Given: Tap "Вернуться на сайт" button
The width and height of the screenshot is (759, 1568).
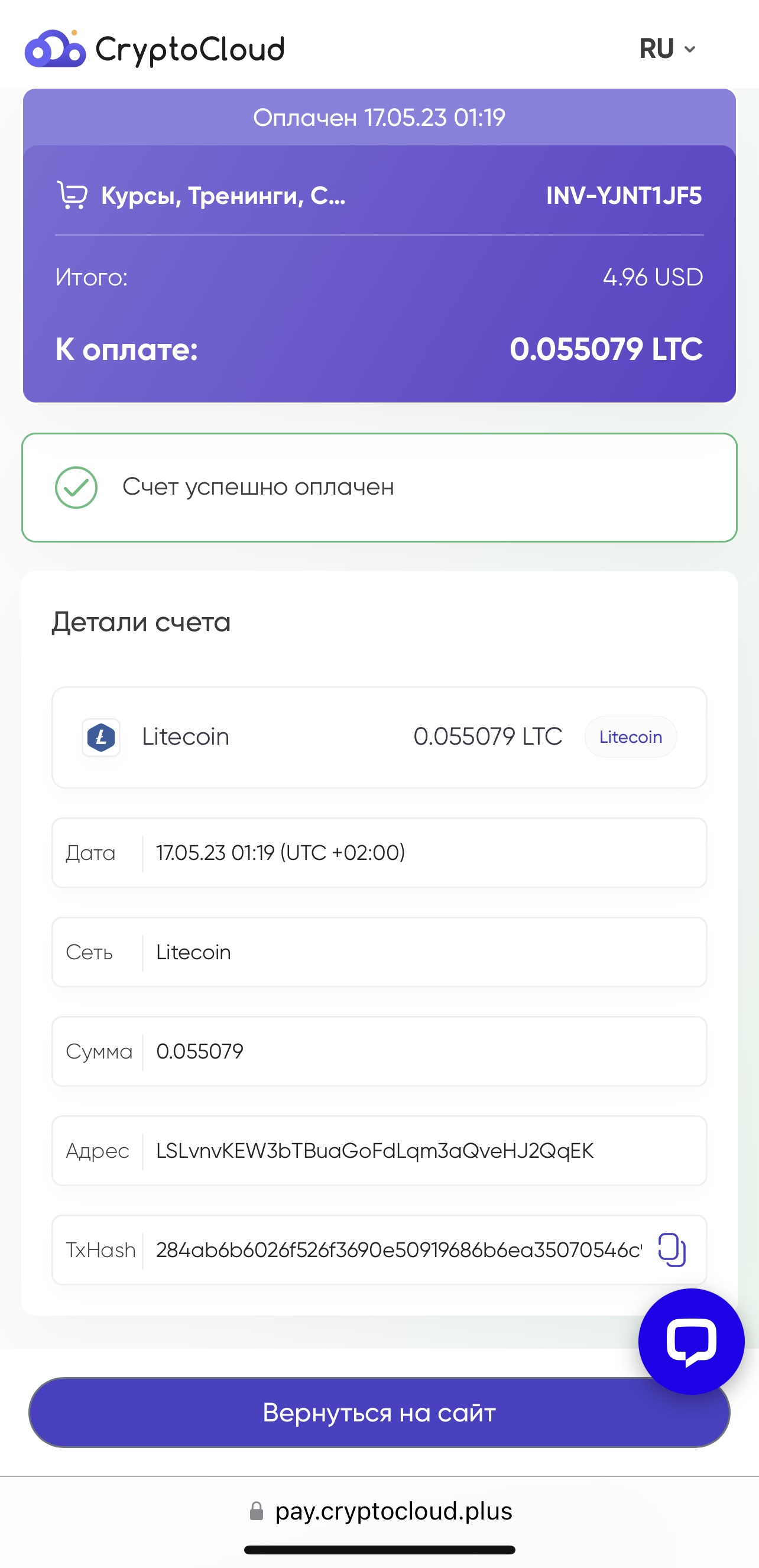Looking at the screenshot, I should (379, 1412).
